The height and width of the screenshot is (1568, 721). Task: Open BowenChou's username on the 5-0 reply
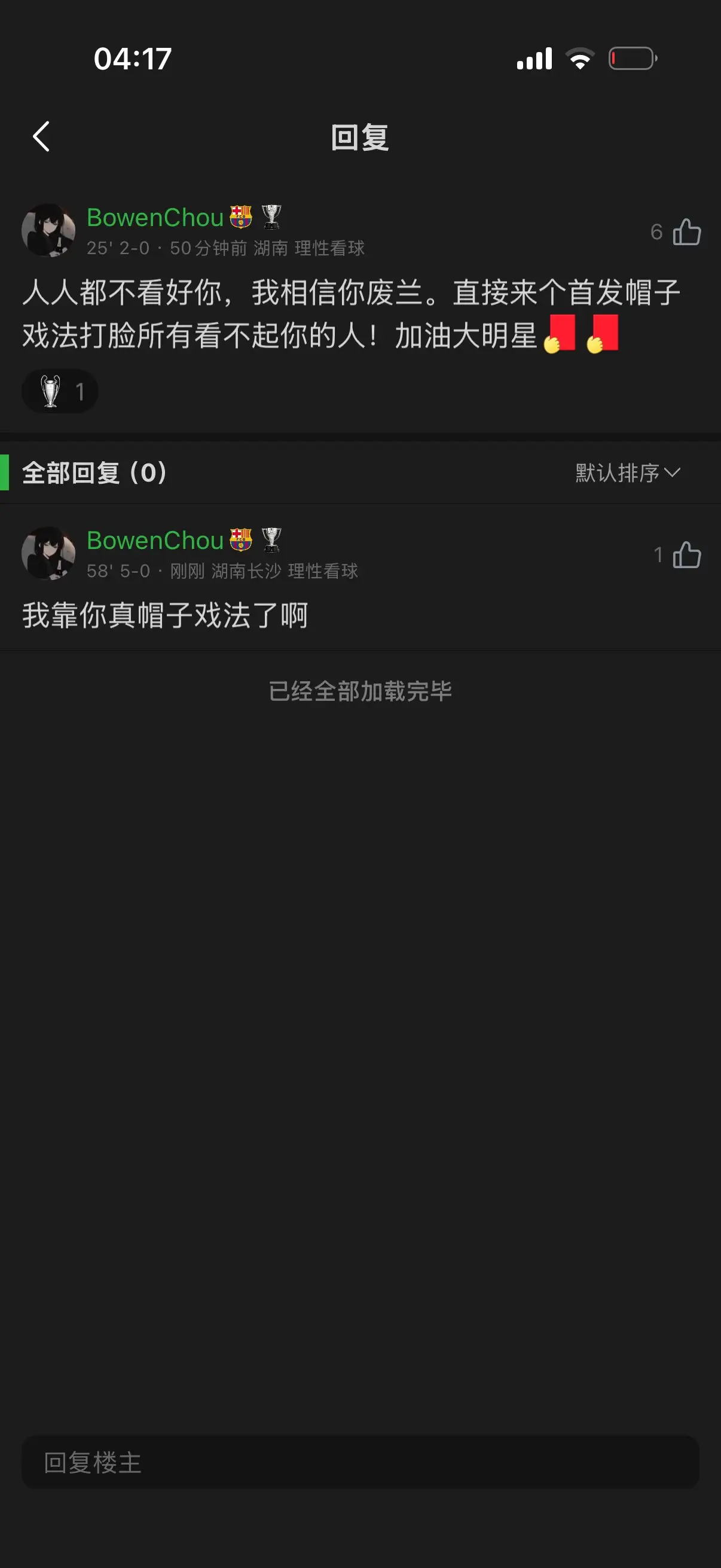pos(155,540)
